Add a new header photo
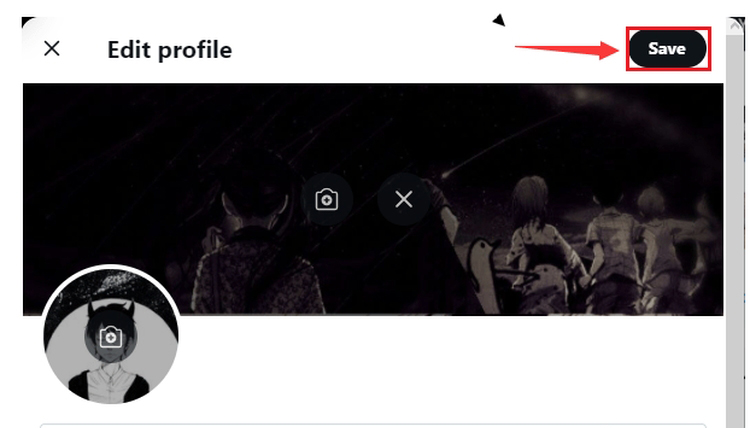750x428 pixels. (326, 200)
